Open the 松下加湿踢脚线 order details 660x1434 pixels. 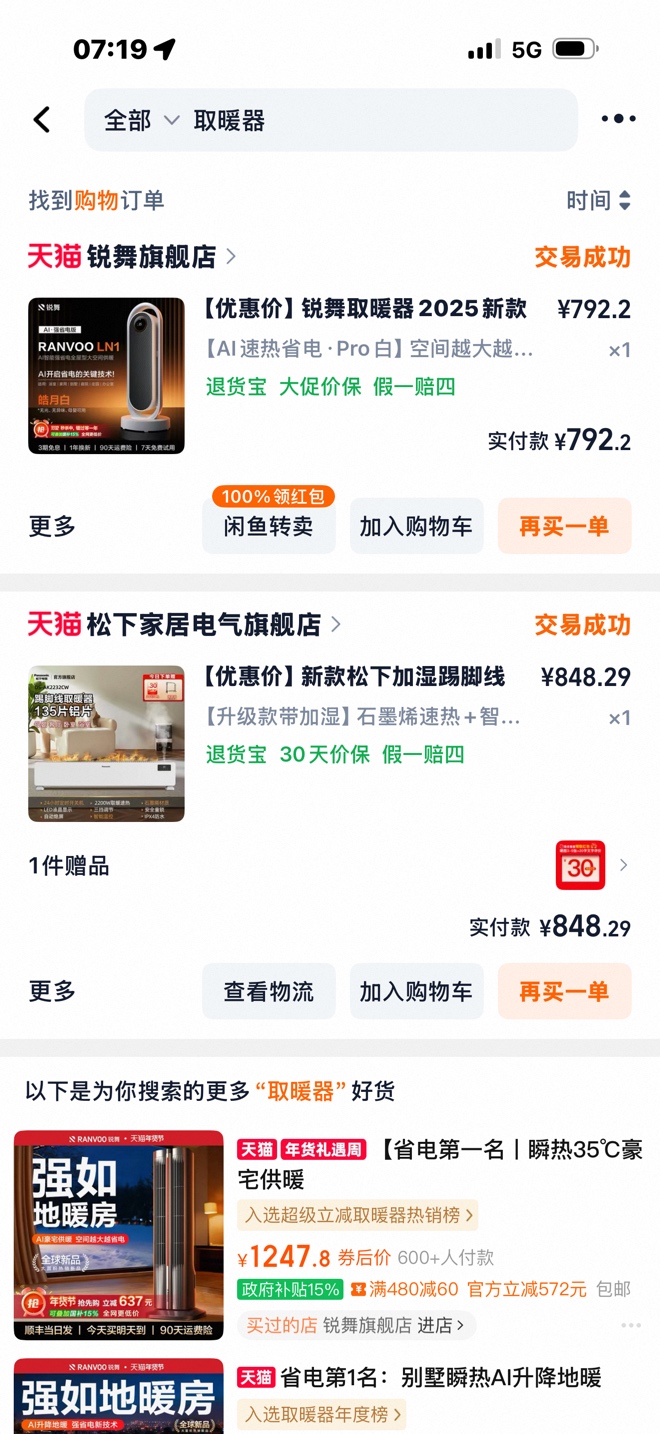(x=354, y=677)
